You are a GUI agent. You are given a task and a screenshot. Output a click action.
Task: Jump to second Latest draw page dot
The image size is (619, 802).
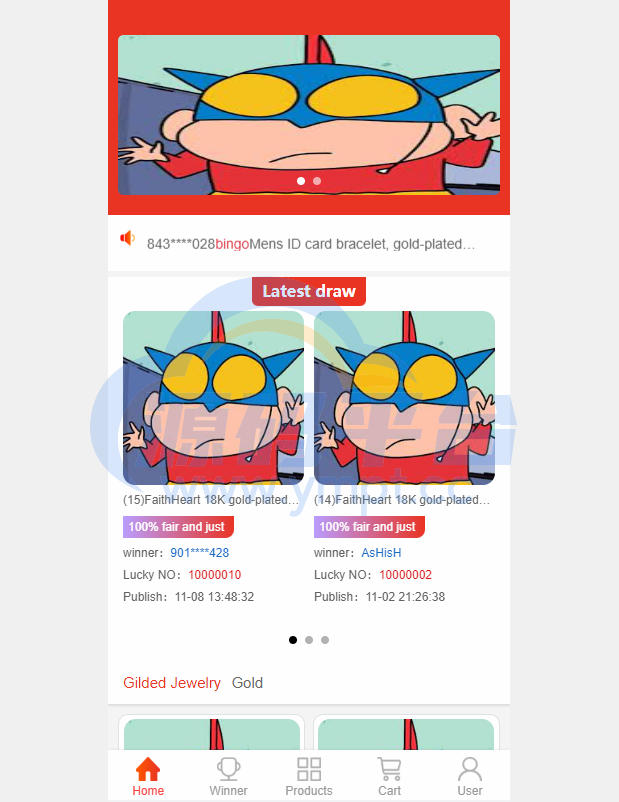point(309,640)
